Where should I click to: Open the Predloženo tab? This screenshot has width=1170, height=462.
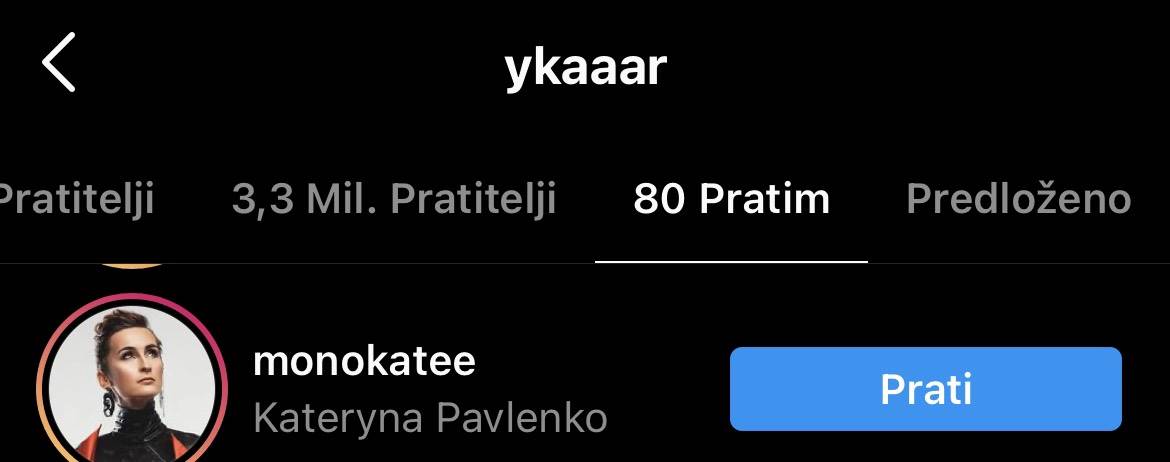pos(1018,199)
